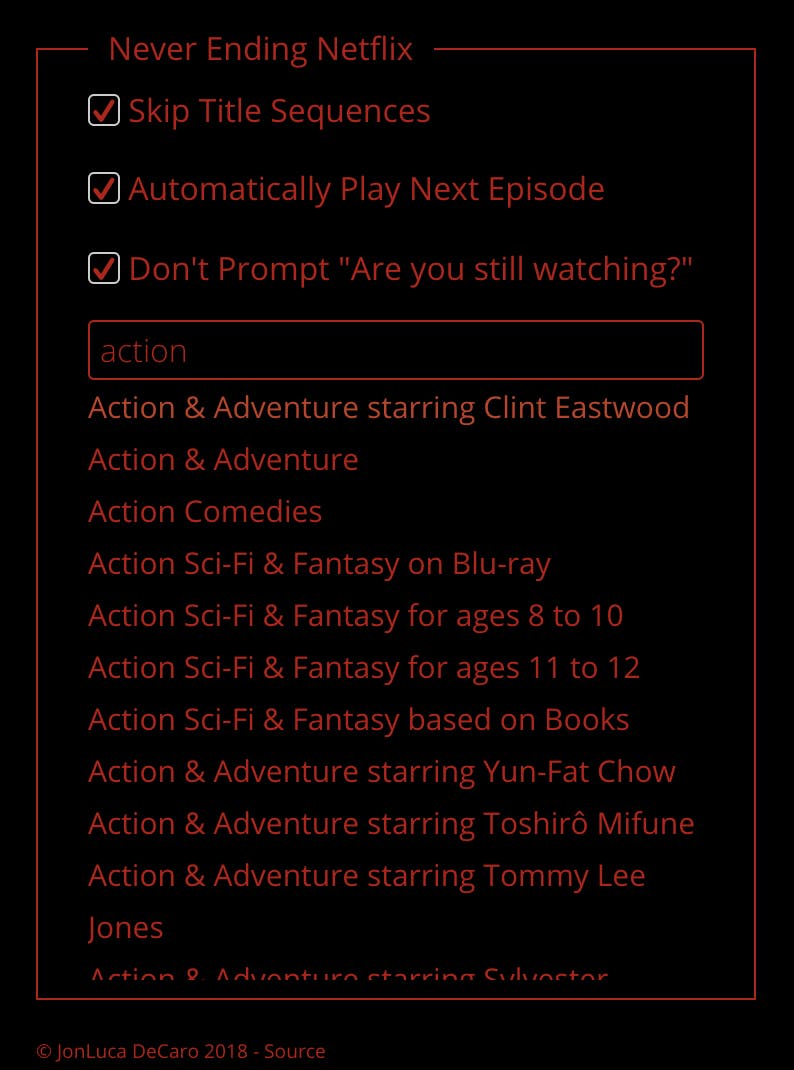Click the checkmark beside Skip Title Sequences
The height and width of the screenshot is (1070, 794).
click(x=103, y=110)
